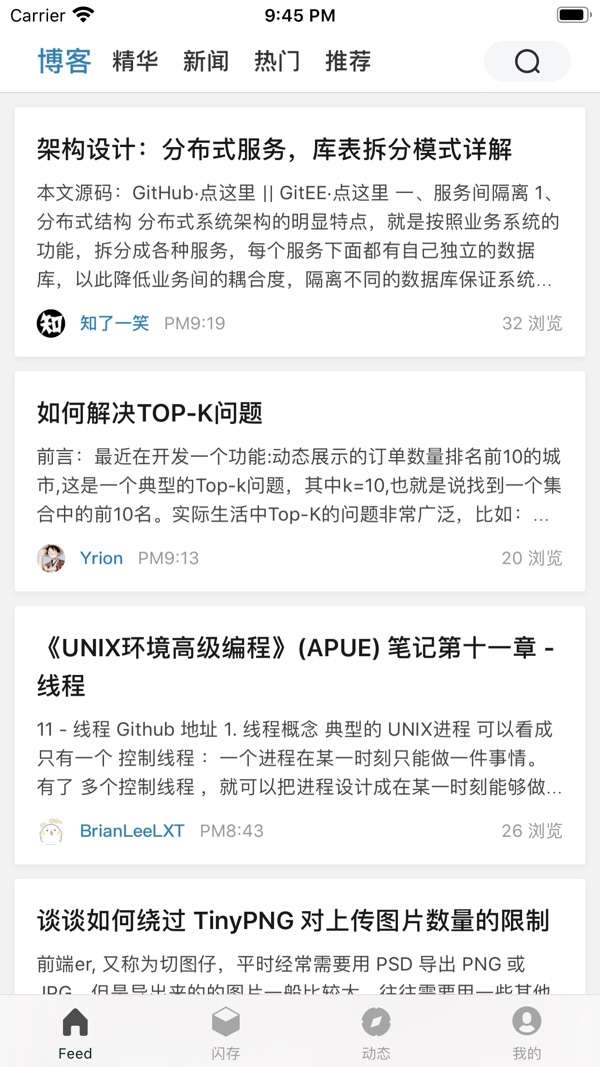600x1067 pixels.
Task: Select the 博客 tab
Action: tap(64, 61)
